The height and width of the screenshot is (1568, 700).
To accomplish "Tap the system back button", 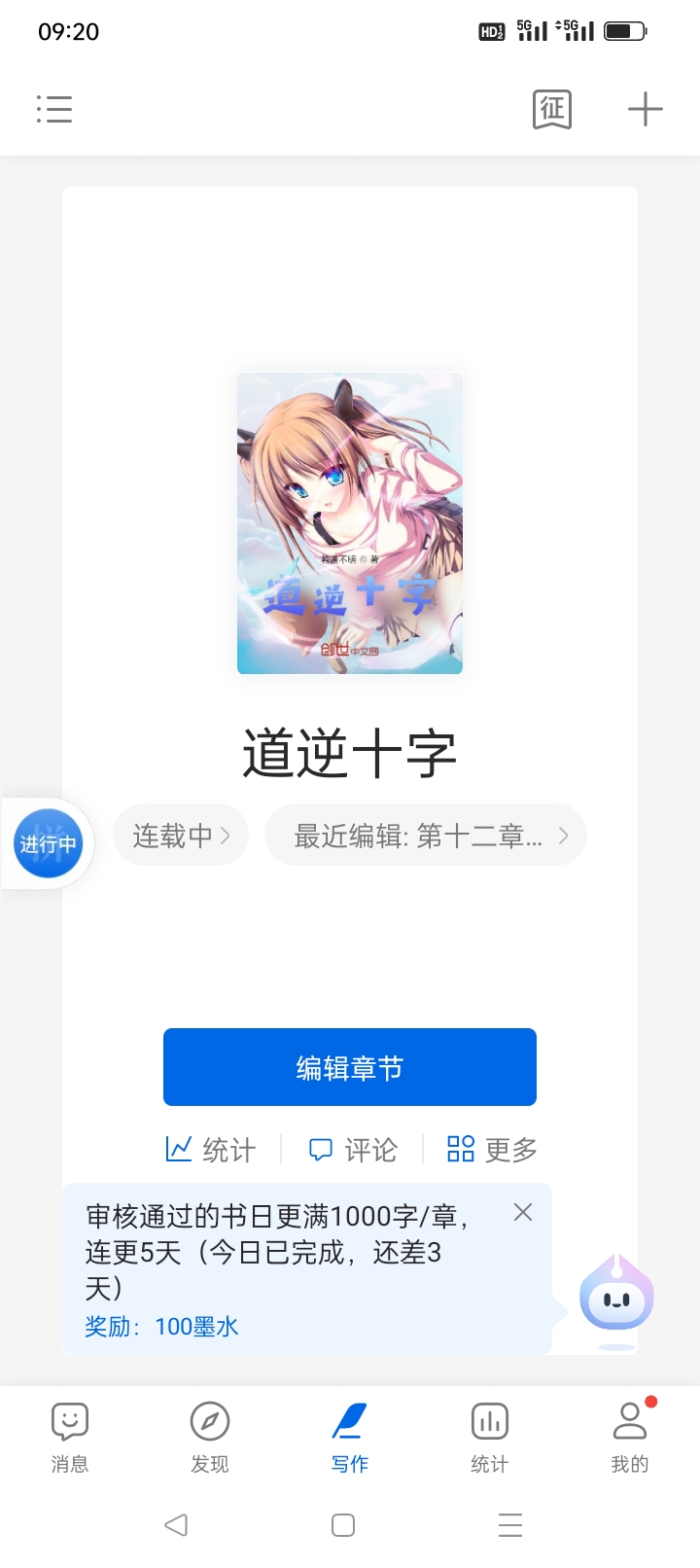I will 176,1524.
